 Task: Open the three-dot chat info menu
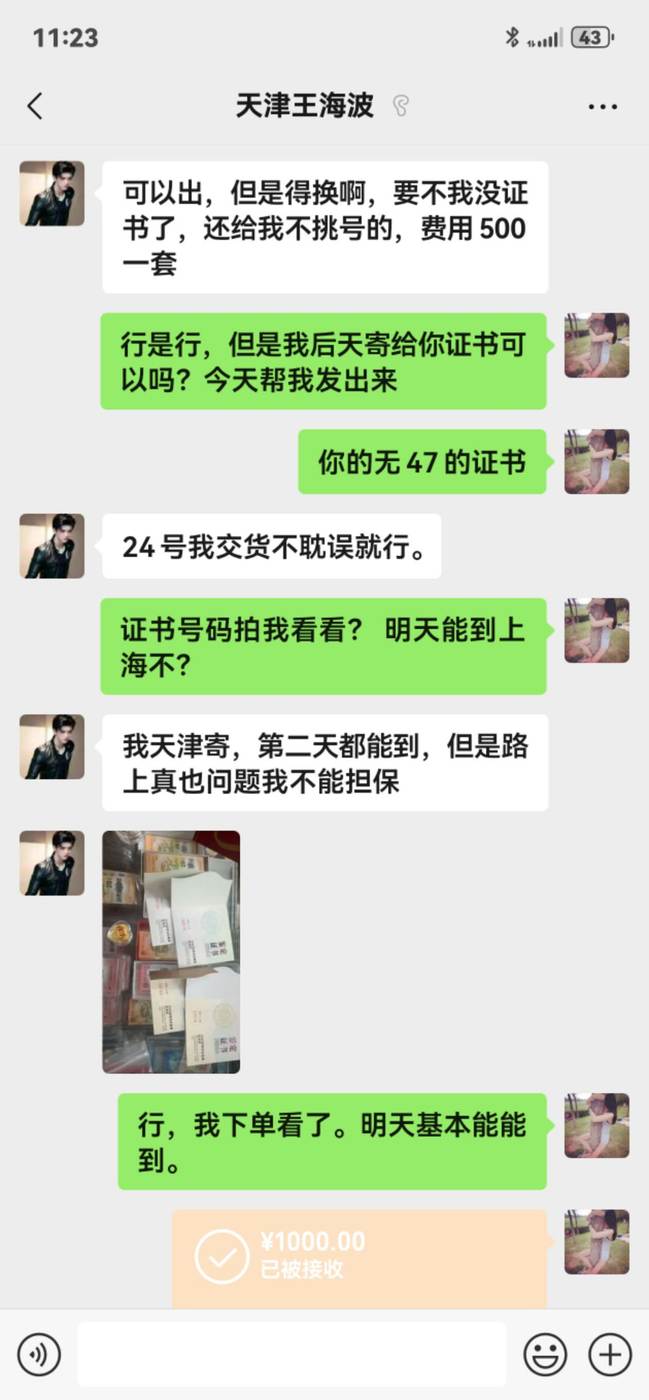pyautogui.click(x=602, y=106)
